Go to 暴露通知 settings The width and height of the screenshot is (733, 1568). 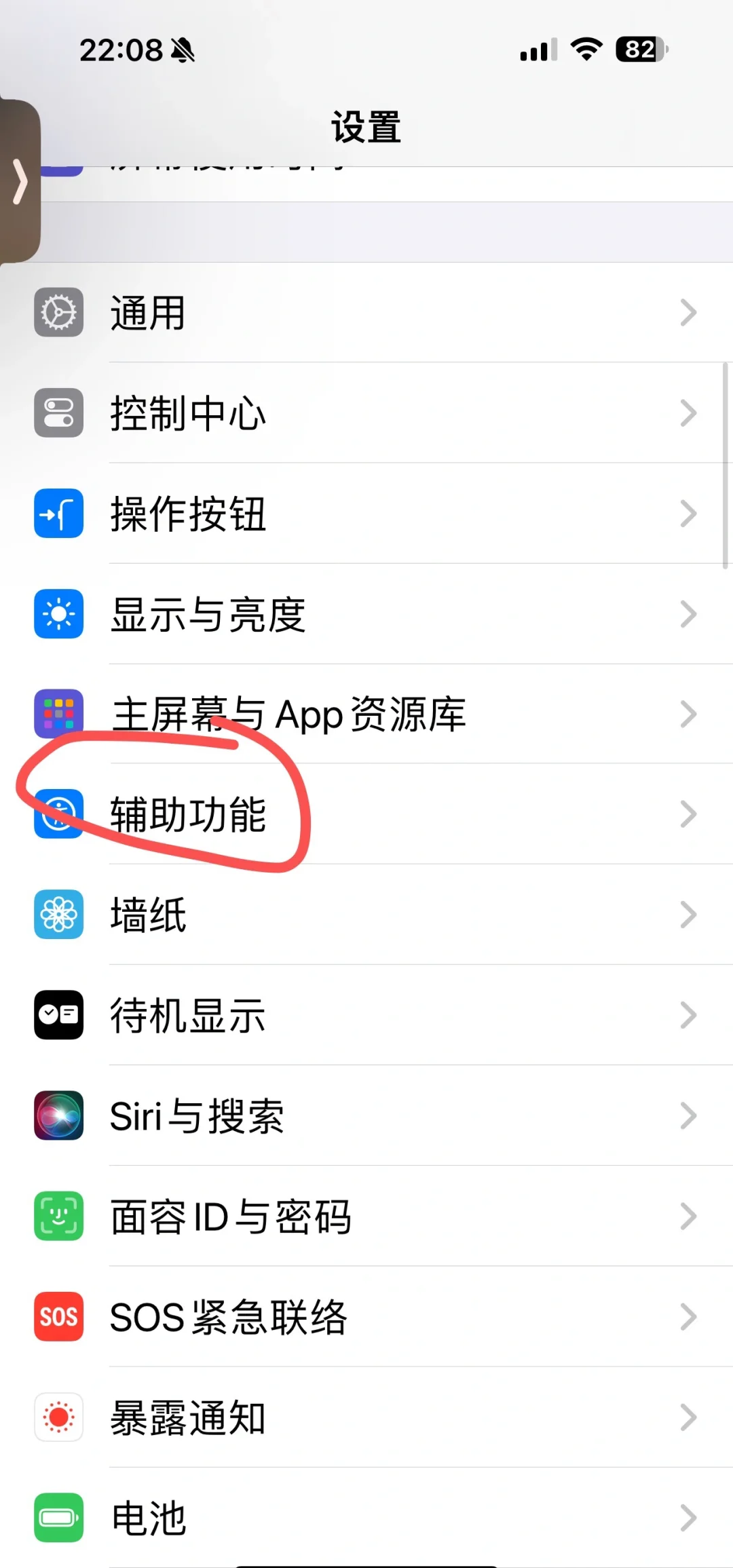[366, 1417]
